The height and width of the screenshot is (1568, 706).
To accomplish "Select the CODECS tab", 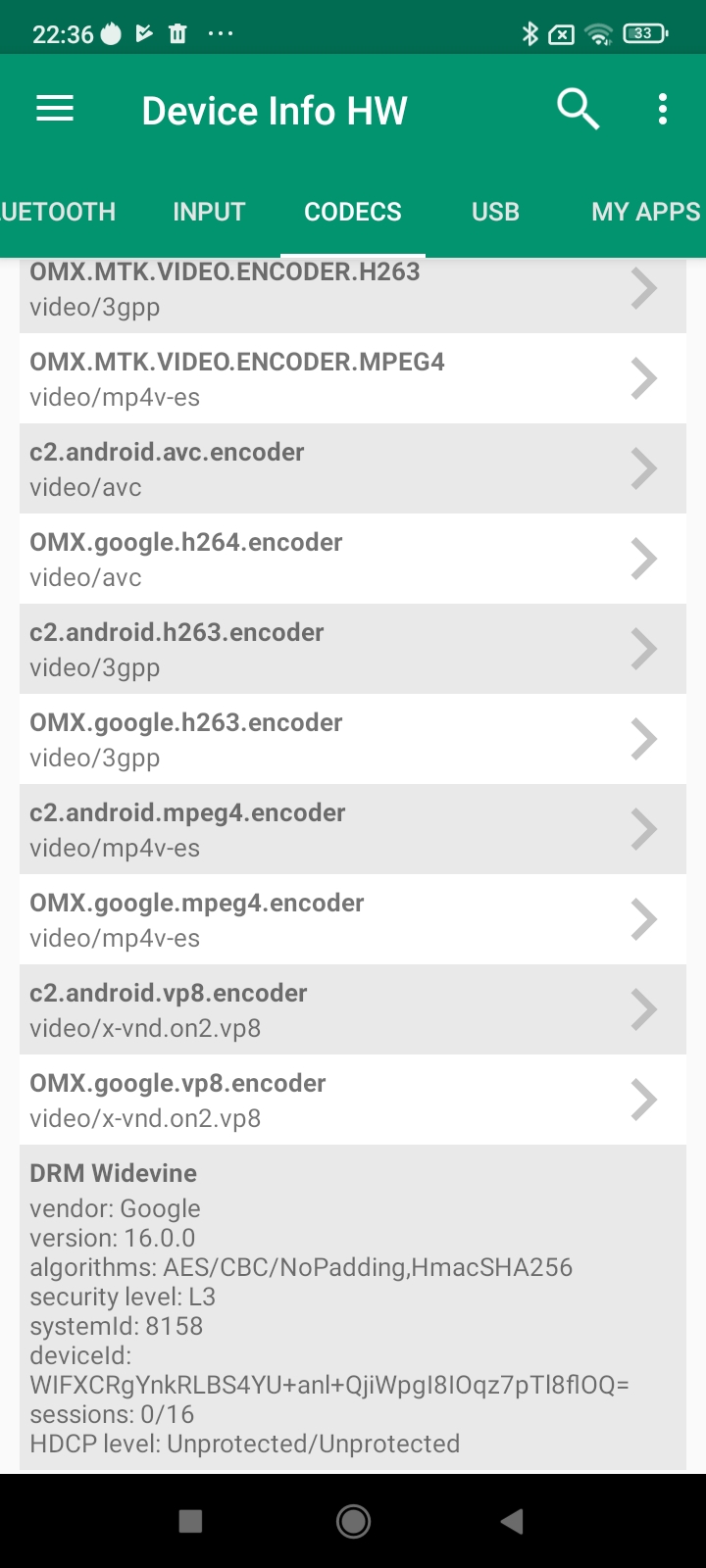I will 353,212.
